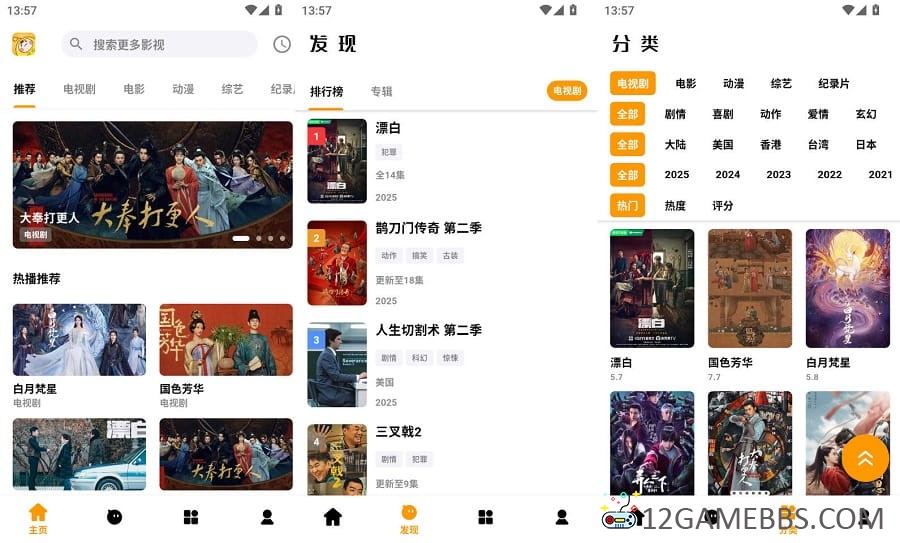The image size is (900, 543).
Task: Filter by the 喜剧 genre
Action: [722, 114]
